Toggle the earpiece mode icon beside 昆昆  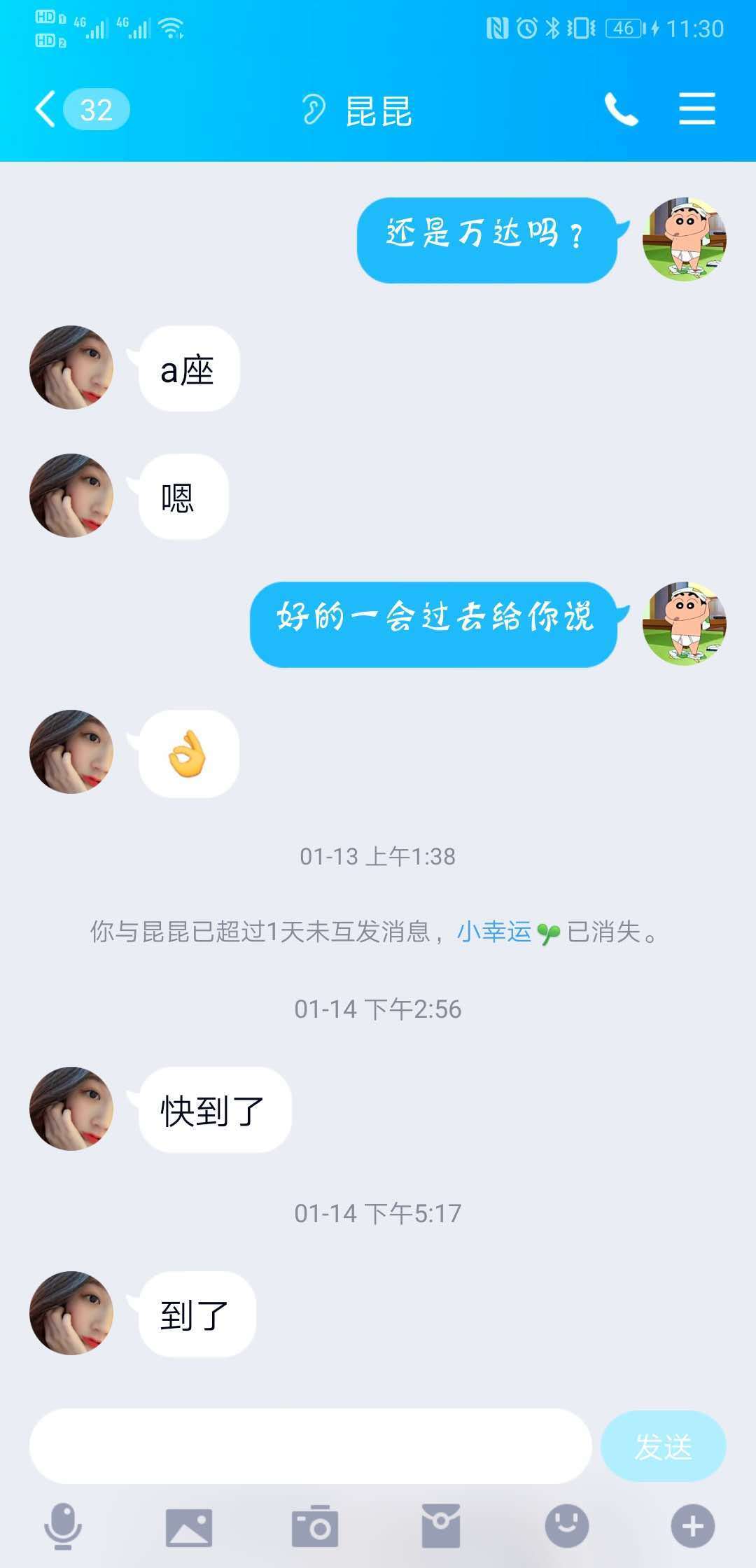pos(314,110)
